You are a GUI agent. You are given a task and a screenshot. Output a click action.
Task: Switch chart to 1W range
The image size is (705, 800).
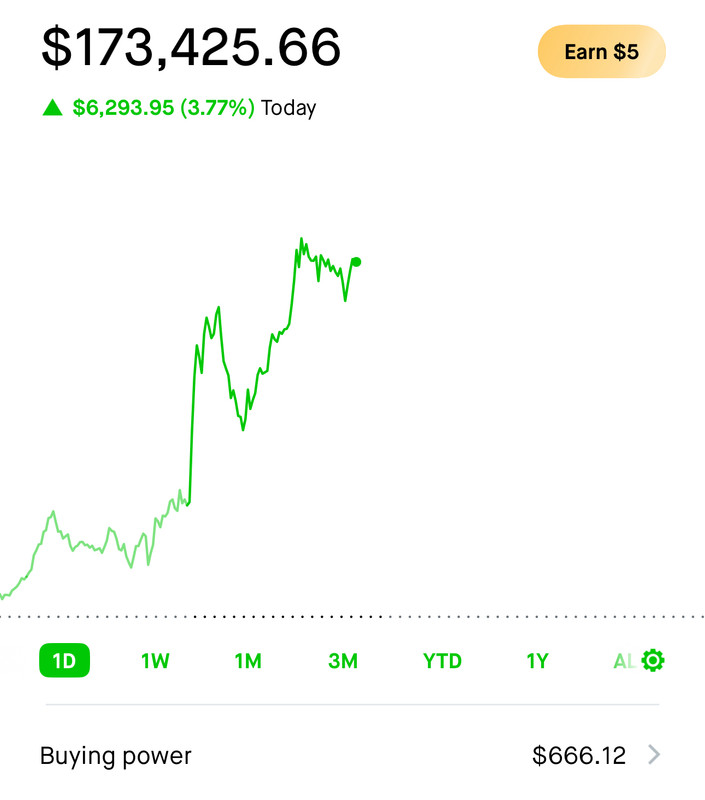pos(155,661)
